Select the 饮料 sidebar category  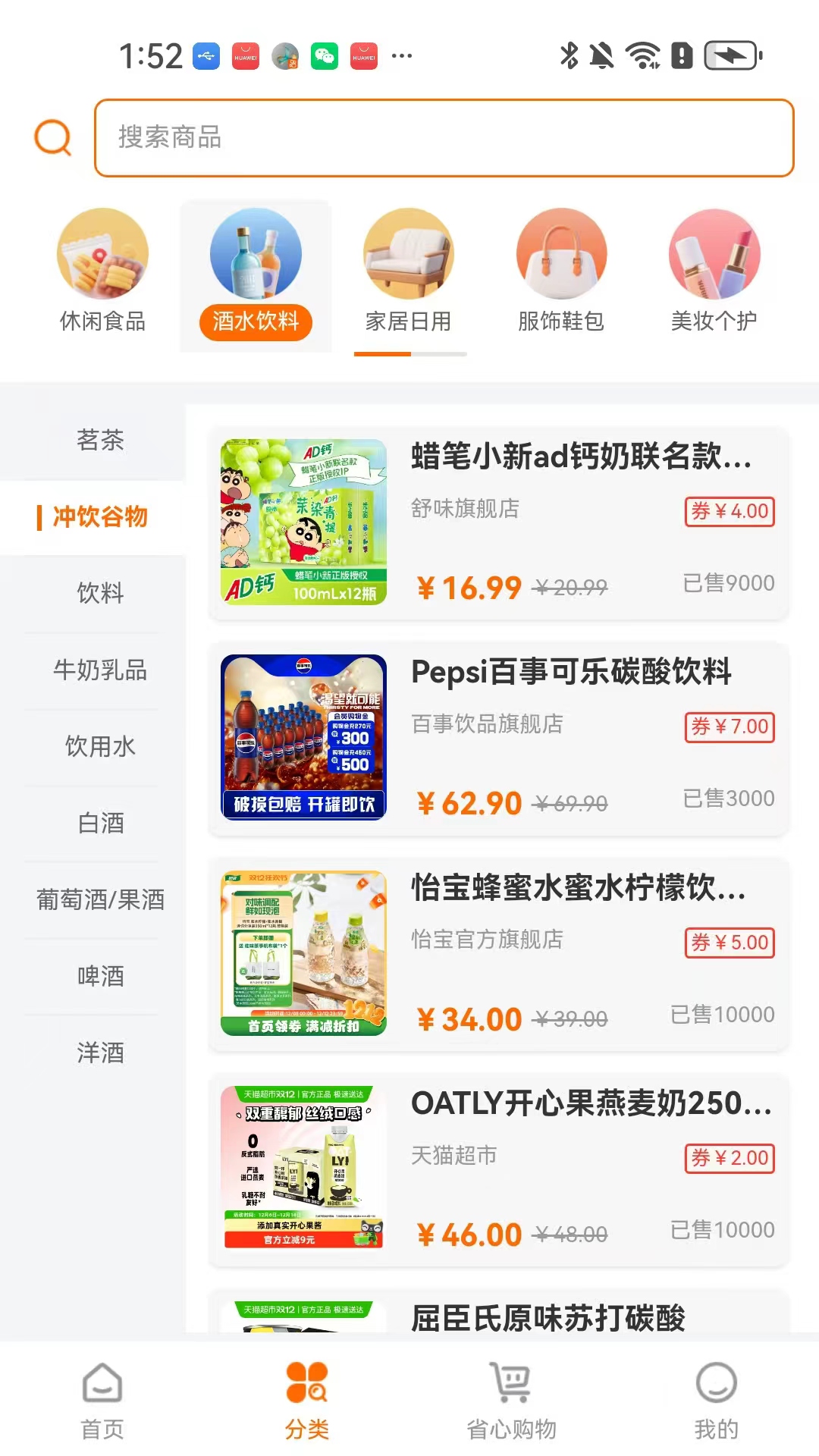click(99, 594)
